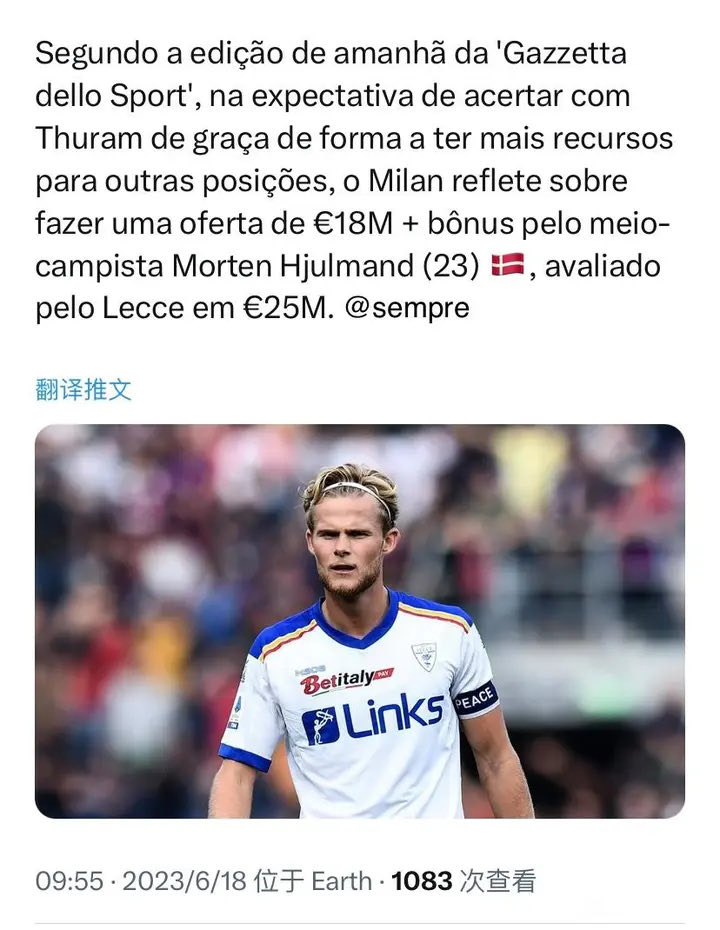The width and height of the screenshot is (720, 930).
Task: Open the attached Hjulmand photo
Action: pyautogui.click(x=360, y=621)
